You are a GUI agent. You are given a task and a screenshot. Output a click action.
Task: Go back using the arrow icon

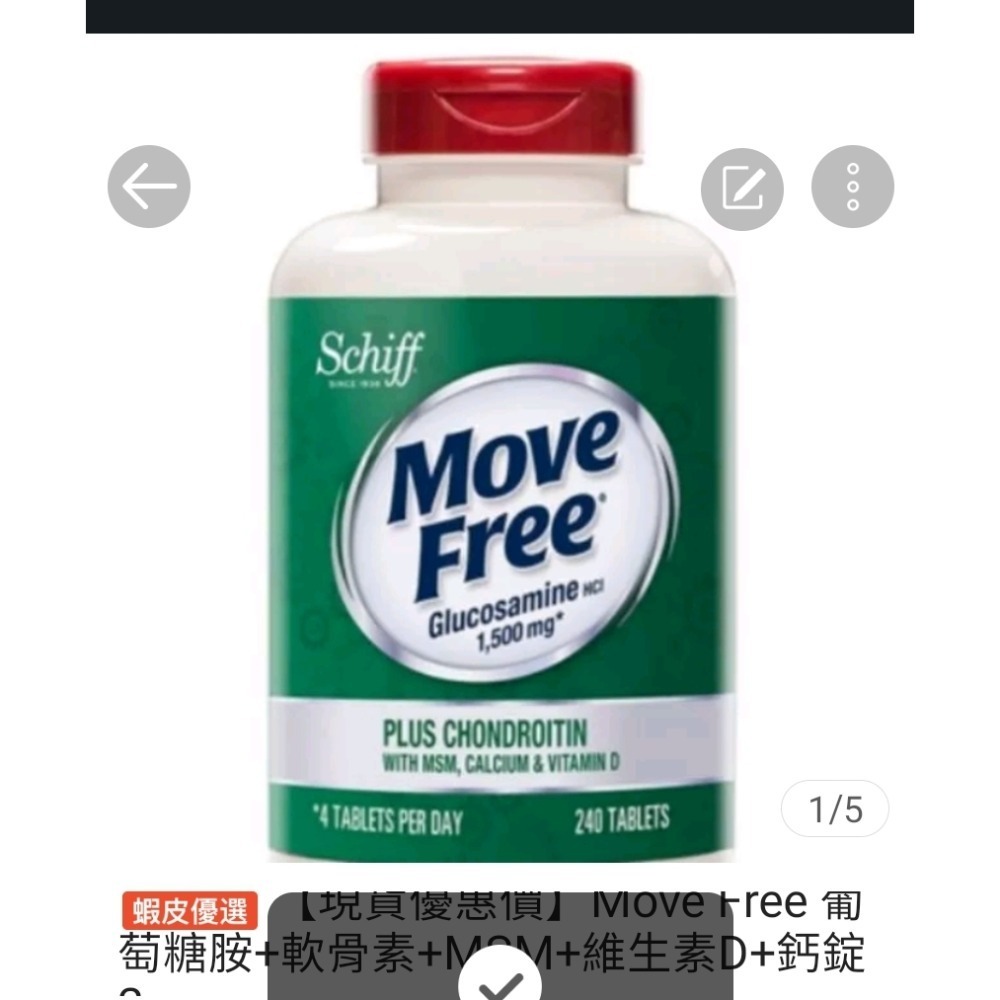pyautogui.click(x=149, y=187)
